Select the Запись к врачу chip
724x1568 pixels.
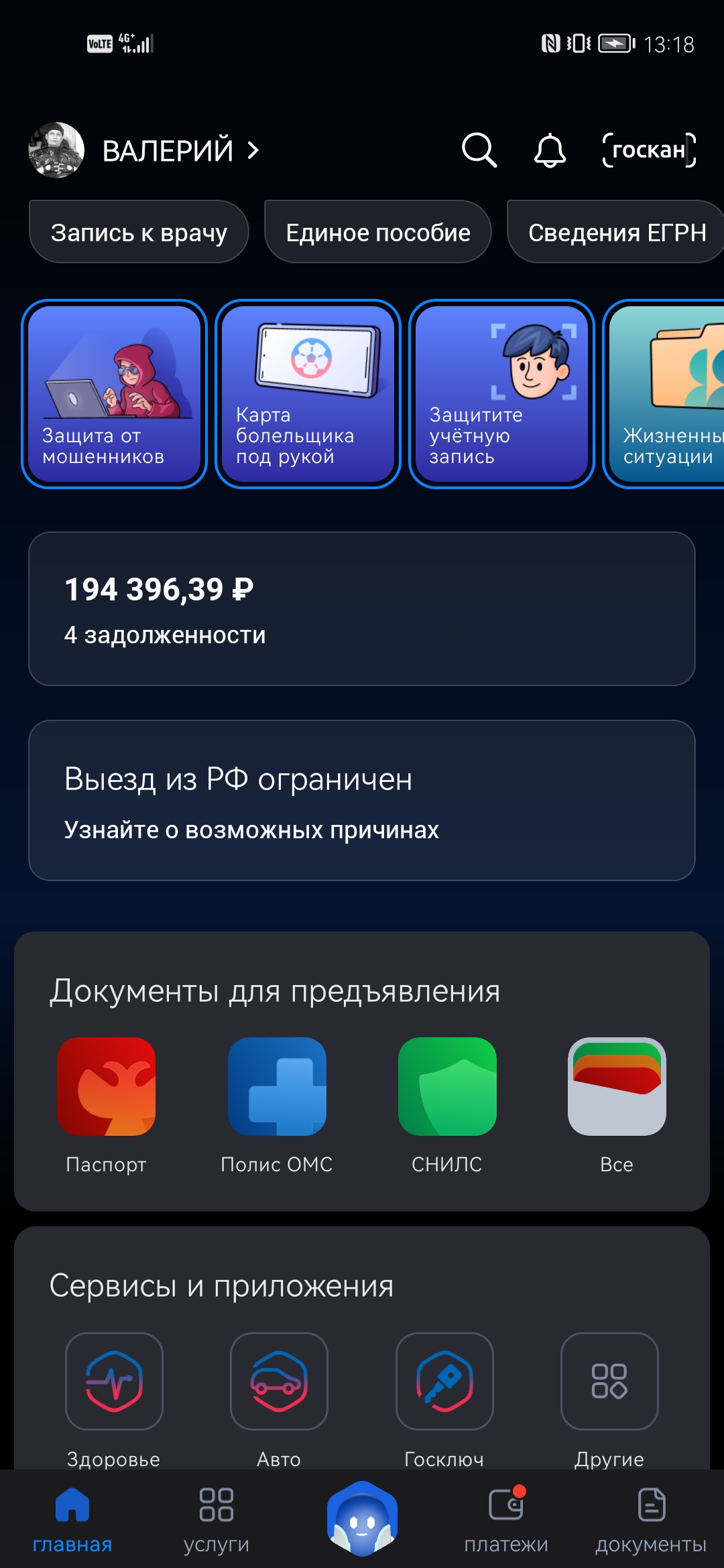coord(139,232)
